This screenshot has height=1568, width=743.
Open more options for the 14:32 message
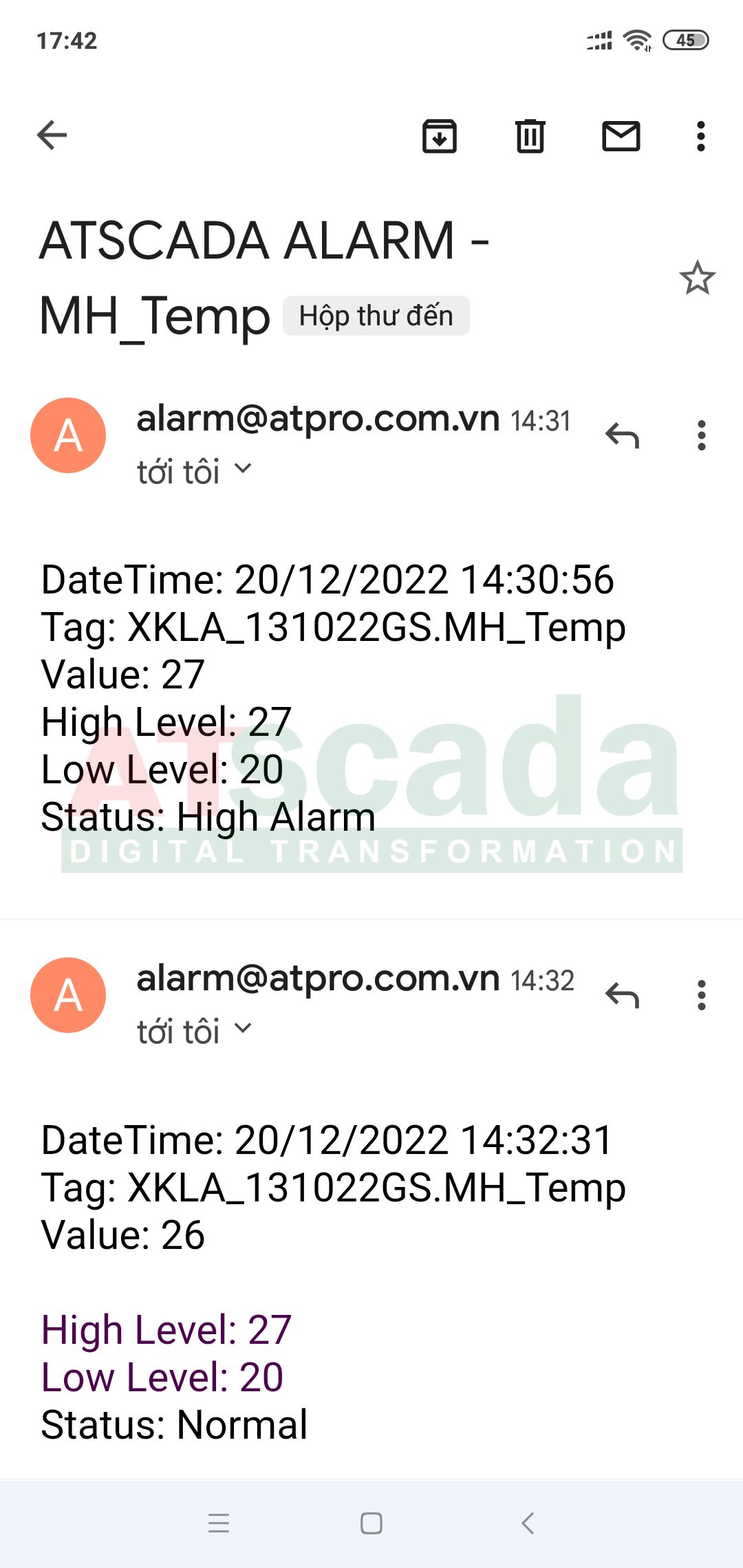coord(701,996)
